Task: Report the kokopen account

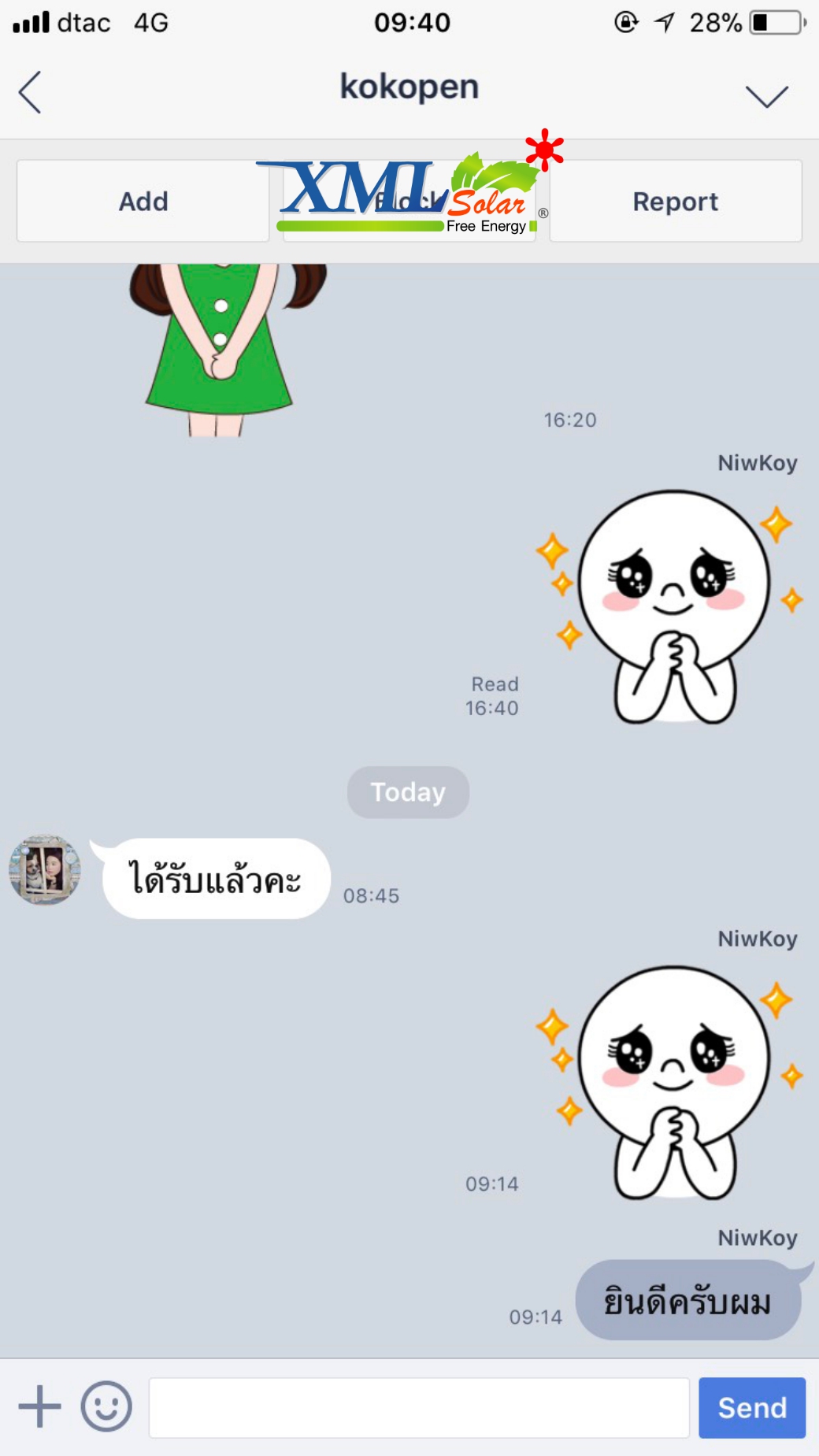Action: coord(675,202)
